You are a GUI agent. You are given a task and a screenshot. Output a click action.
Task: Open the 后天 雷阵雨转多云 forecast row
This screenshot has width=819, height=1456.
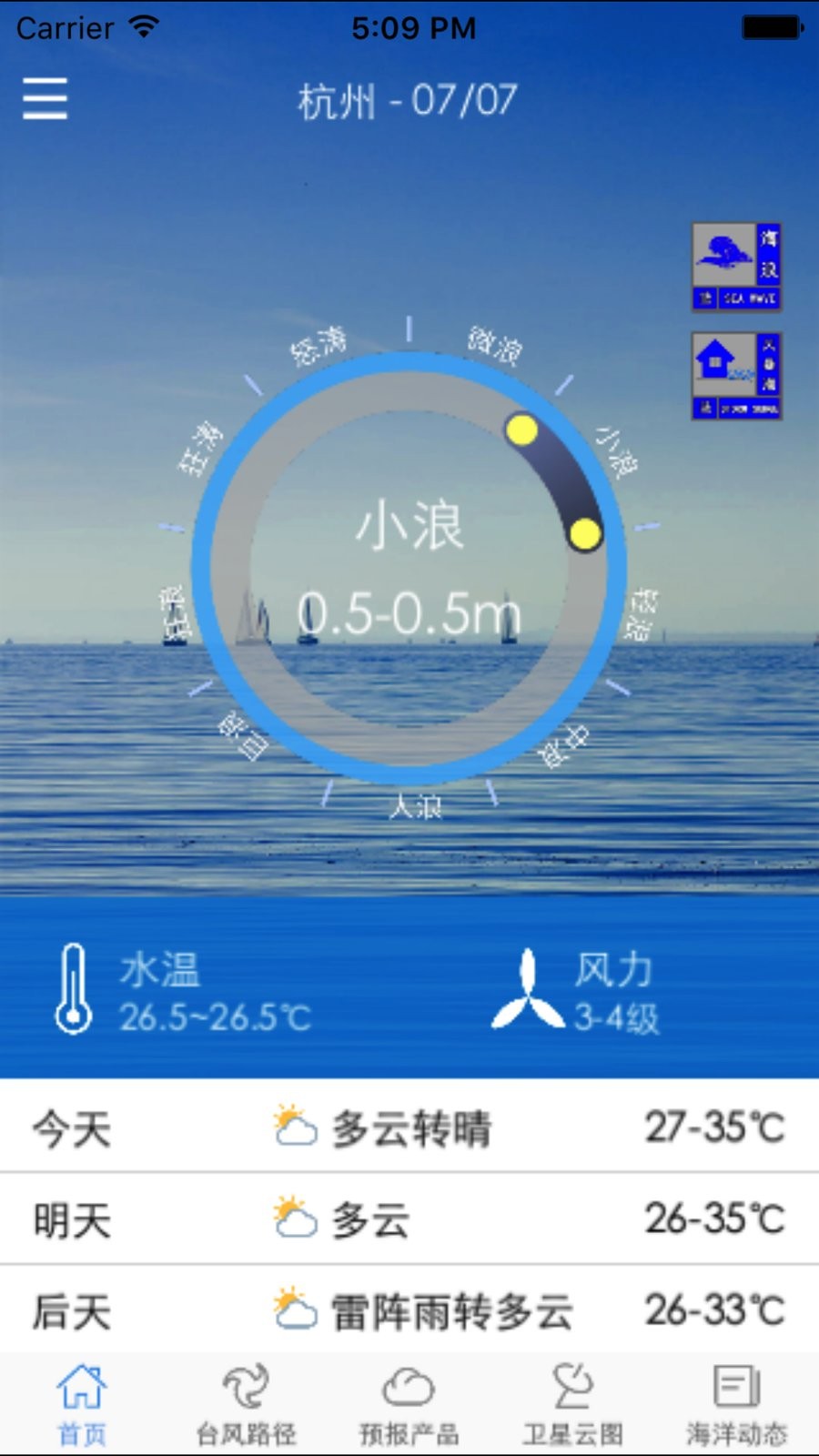409,1310
